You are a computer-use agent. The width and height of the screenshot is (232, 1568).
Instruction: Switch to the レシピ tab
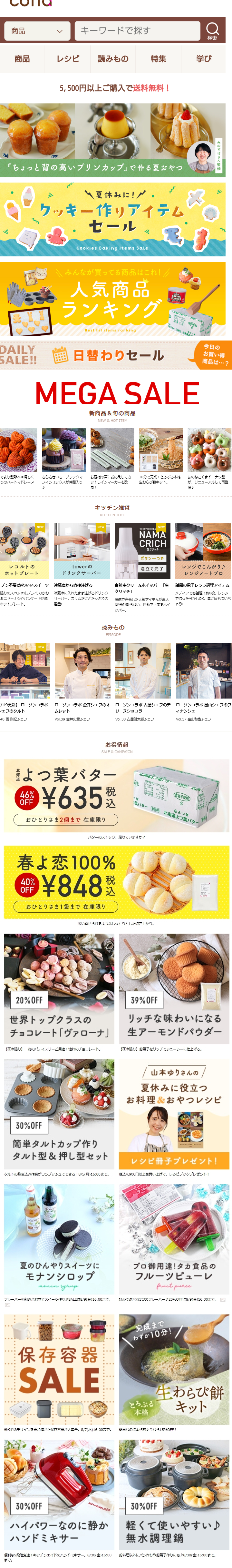pyautogui.click(x=68, y=59)
